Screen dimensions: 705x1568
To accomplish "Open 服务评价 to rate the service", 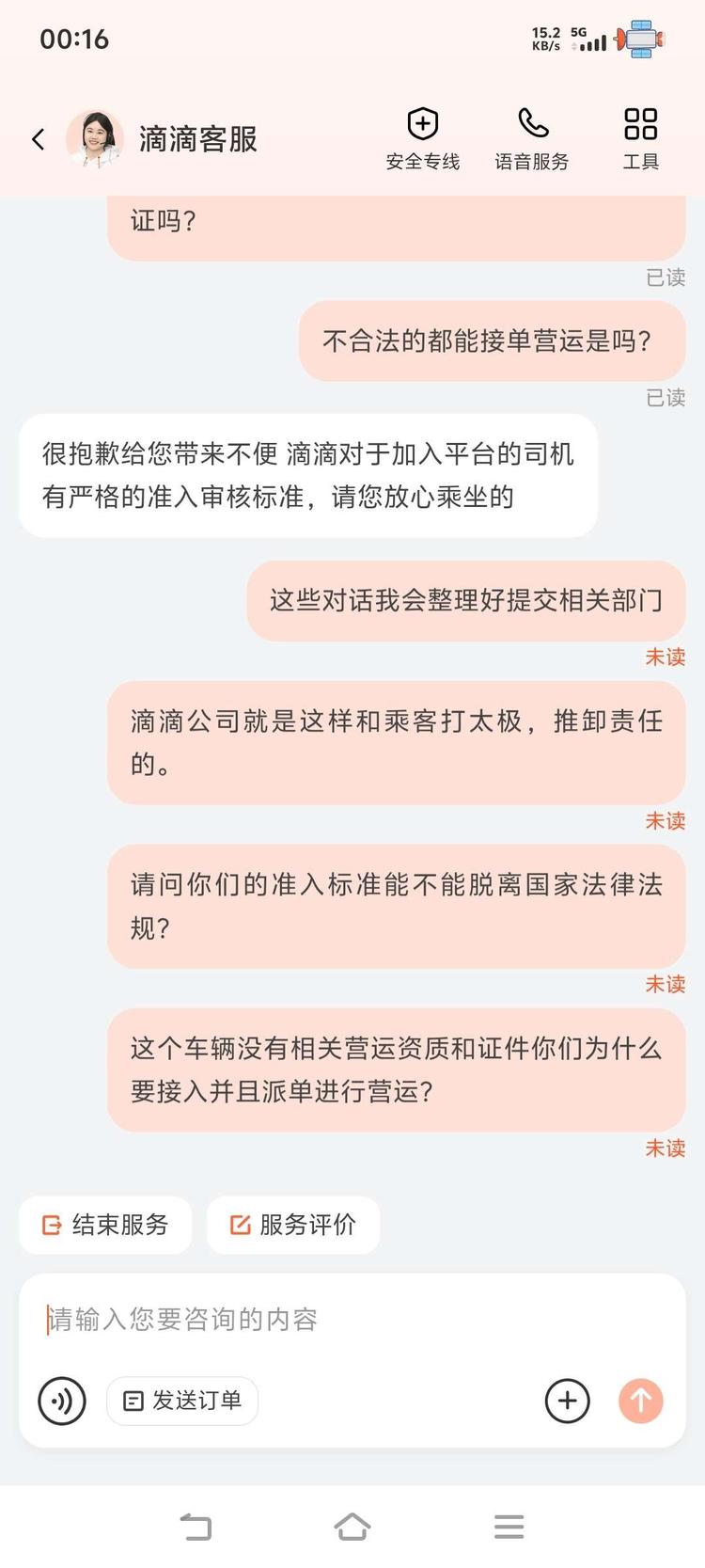I will 293,1225.
